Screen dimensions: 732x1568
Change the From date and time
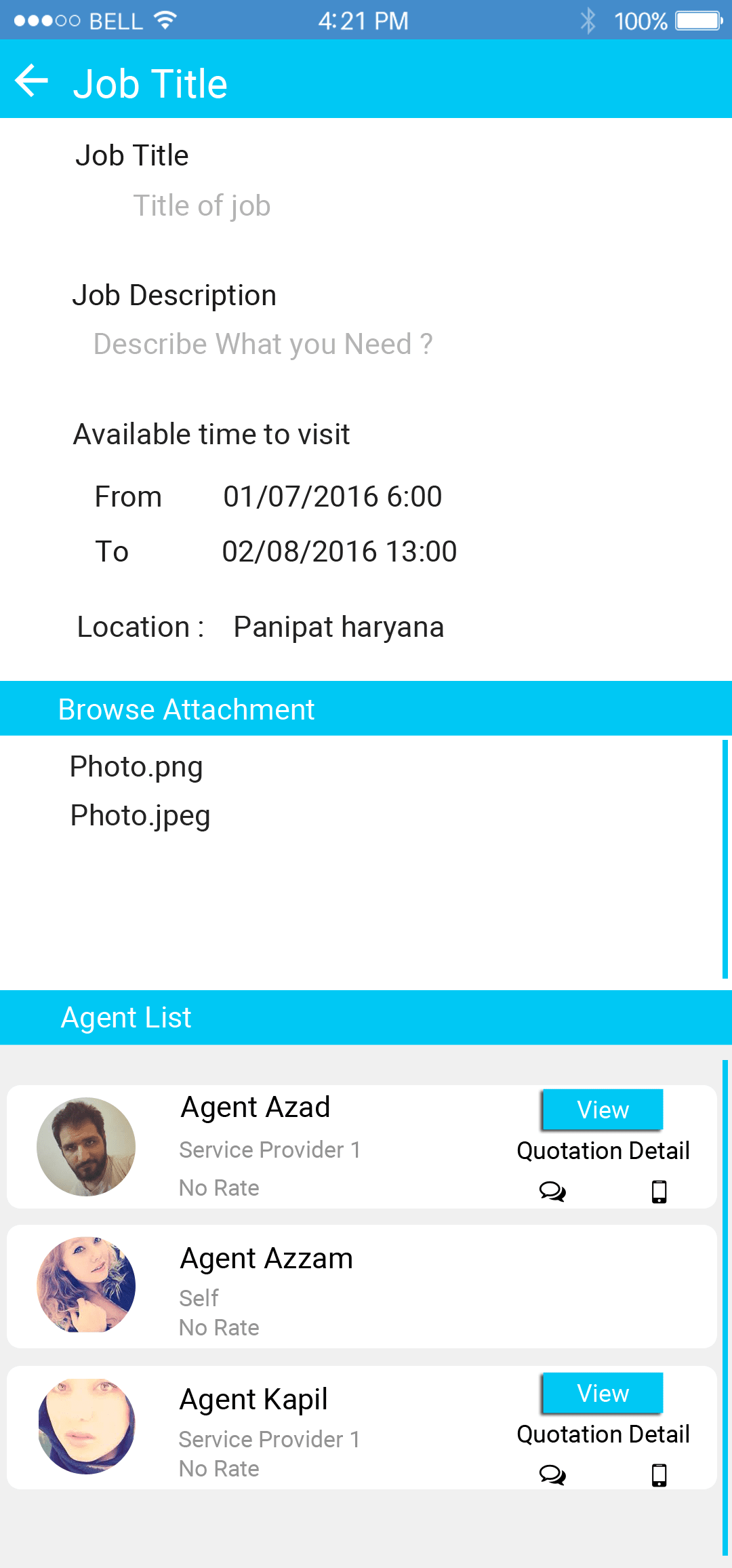pyautogui.click(x=332, y=497)
